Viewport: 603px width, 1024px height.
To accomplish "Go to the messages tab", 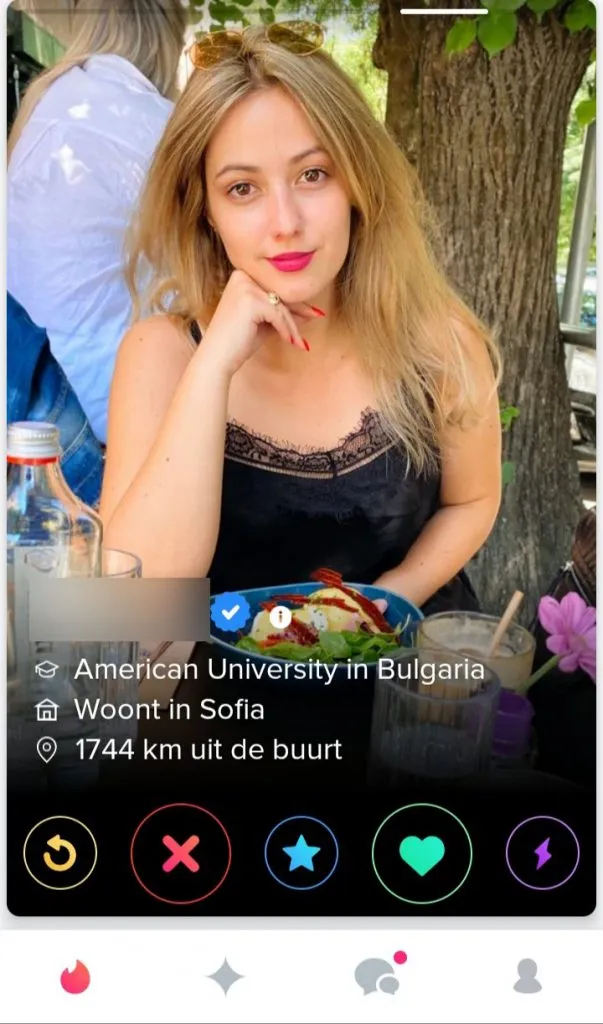I will [377, 976].
